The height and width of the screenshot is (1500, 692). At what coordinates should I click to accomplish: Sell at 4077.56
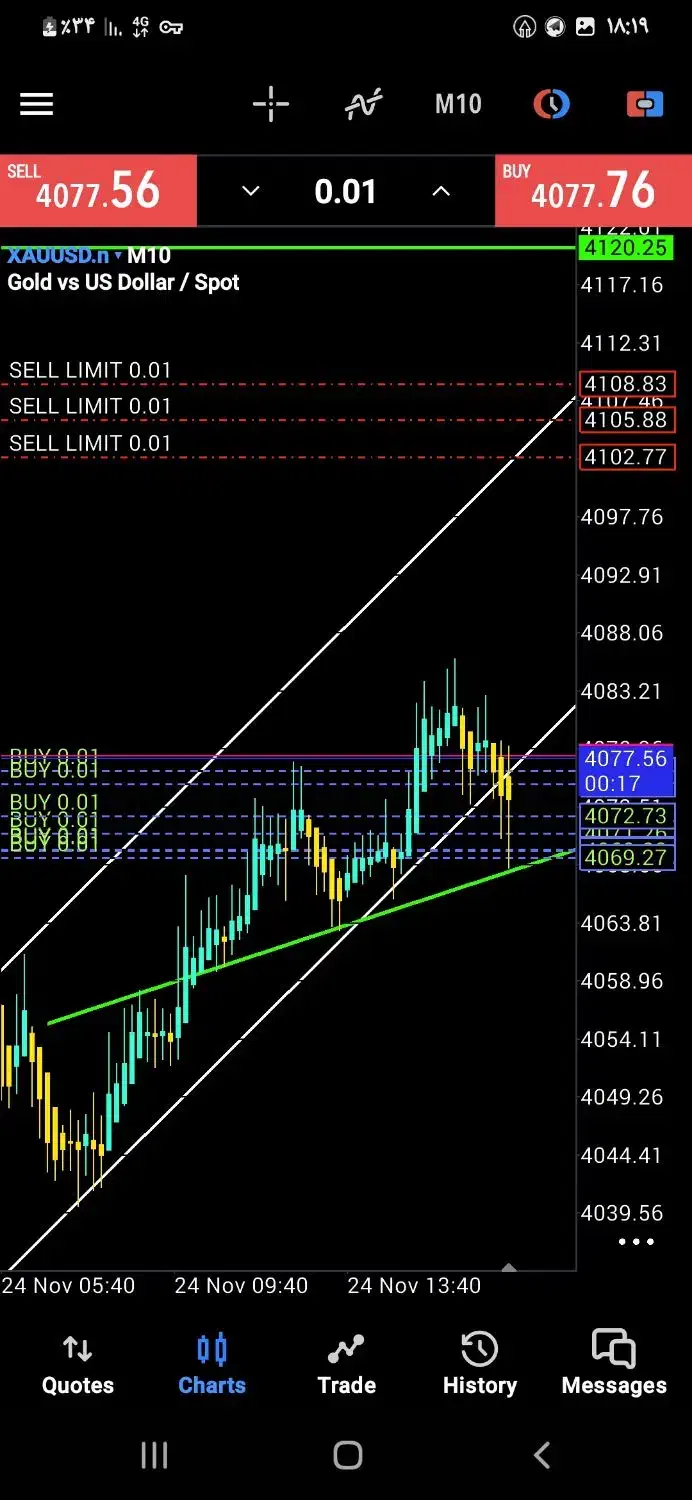coord(98,190)
